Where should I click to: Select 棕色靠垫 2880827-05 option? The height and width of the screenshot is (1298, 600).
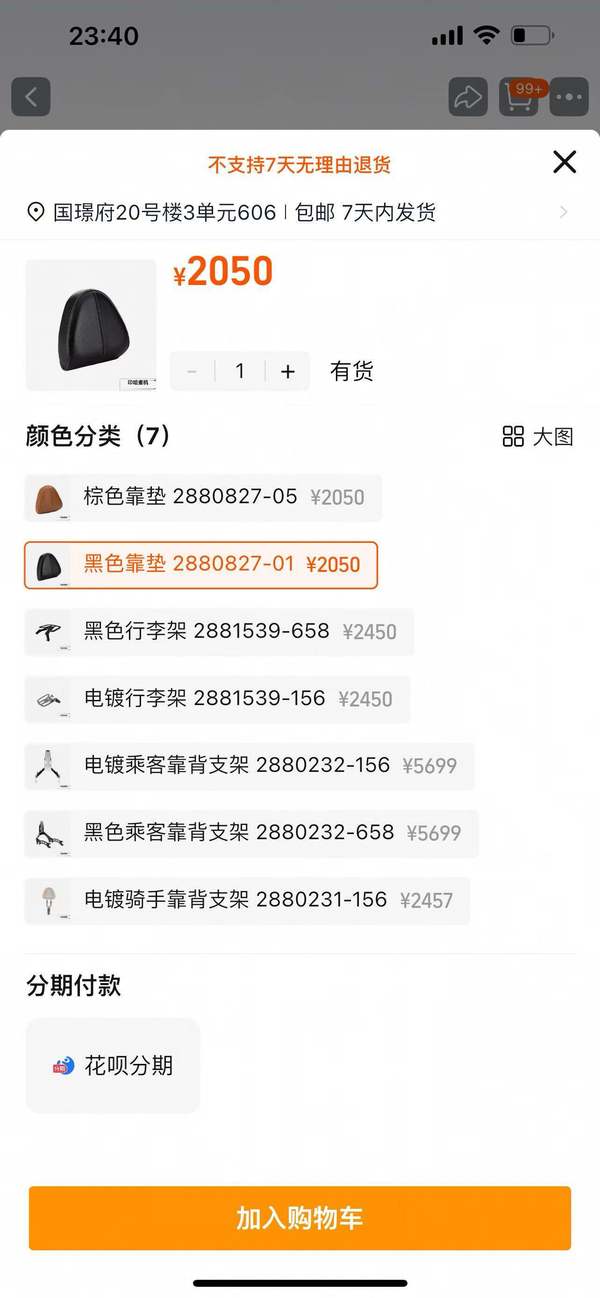click(x=203, y=497)
